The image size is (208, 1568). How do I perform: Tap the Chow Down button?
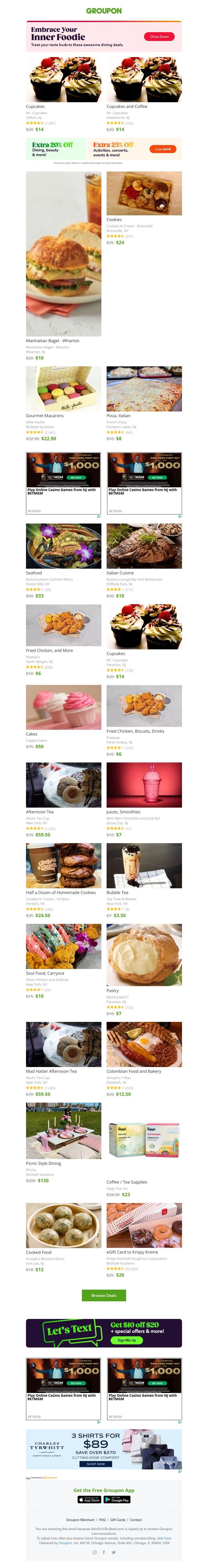159,37
